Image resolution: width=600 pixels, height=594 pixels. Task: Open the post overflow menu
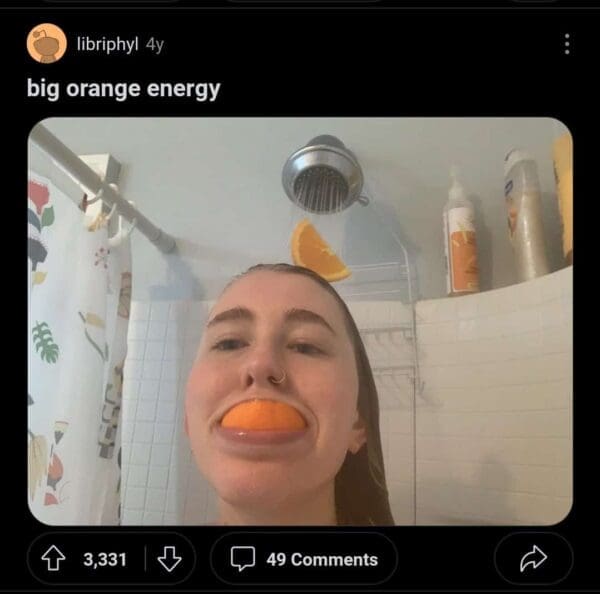(567, 44)
